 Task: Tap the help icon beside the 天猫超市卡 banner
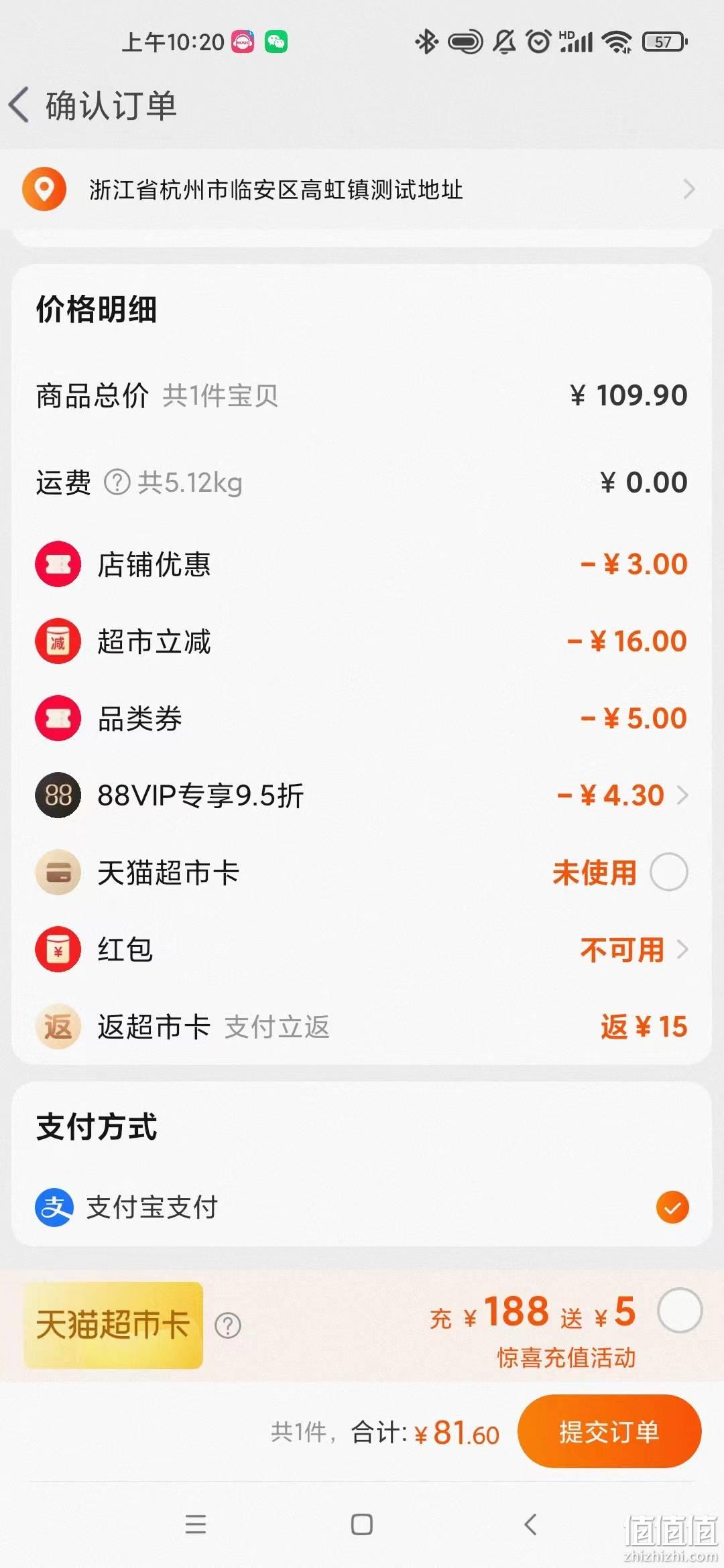[x=228, y=1325]
